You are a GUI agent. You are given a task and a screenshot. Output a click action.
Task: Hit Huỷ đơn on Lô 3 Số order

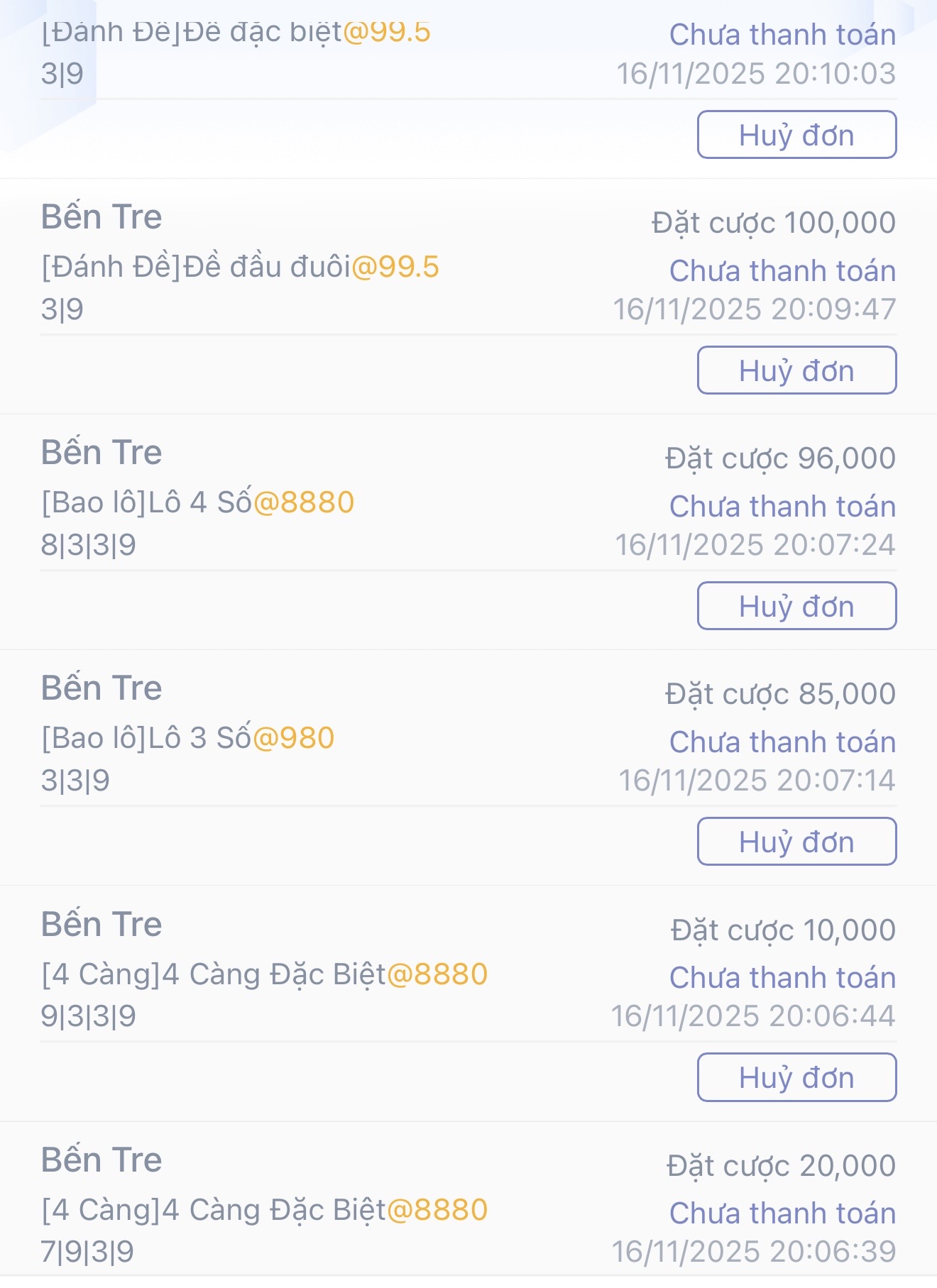click(x=796, y=842)
